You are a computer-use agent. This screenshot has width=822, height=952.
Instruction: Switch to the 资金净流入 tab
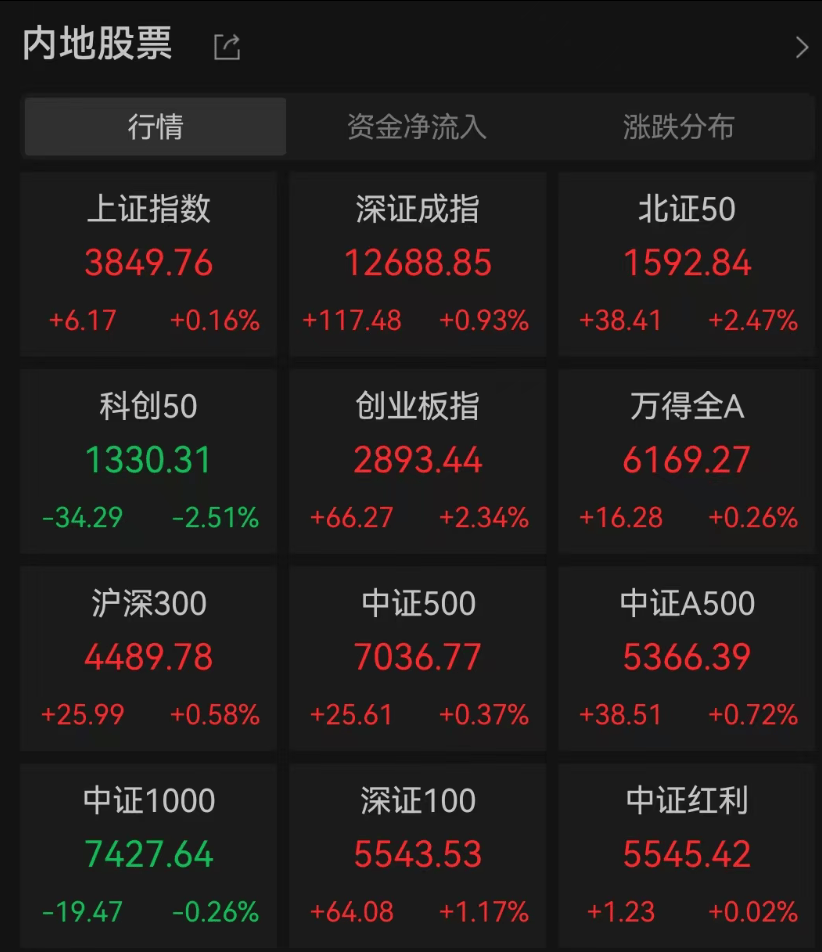click(417, 127)
